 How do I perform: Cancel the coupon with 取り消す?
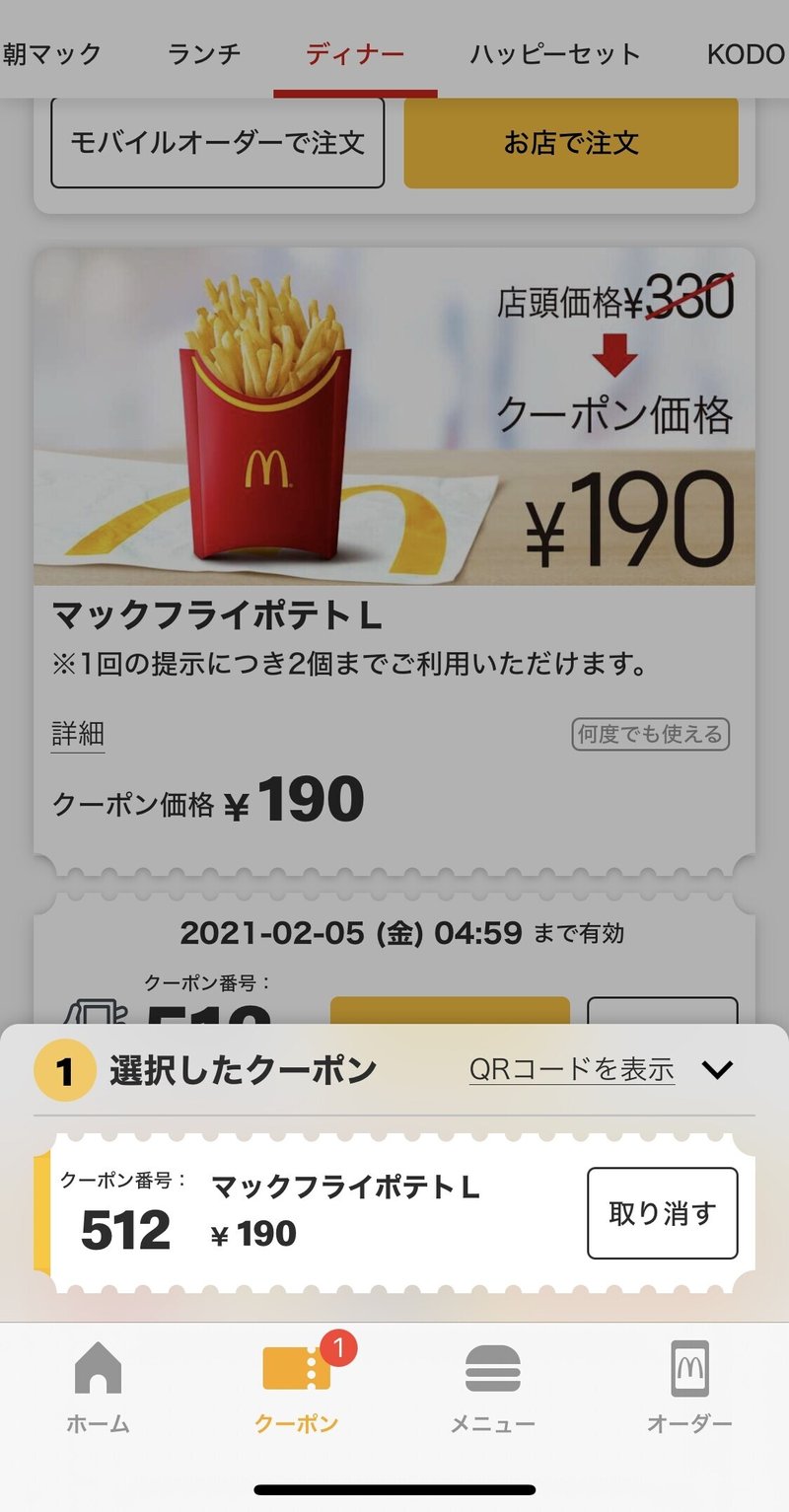click(x=662, y=1212)
